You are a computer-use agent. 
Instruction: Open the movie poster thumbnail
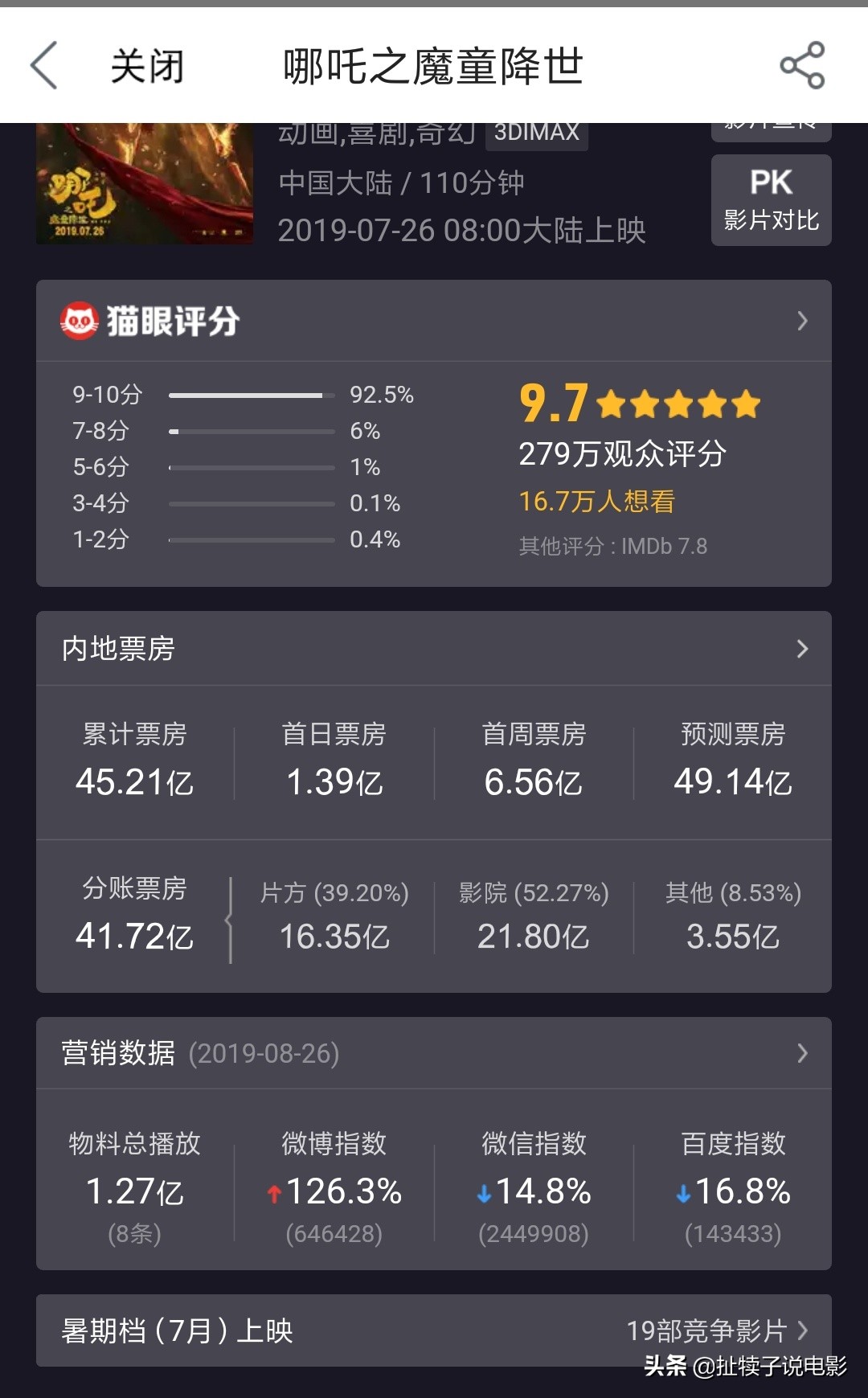pos(145,183)
